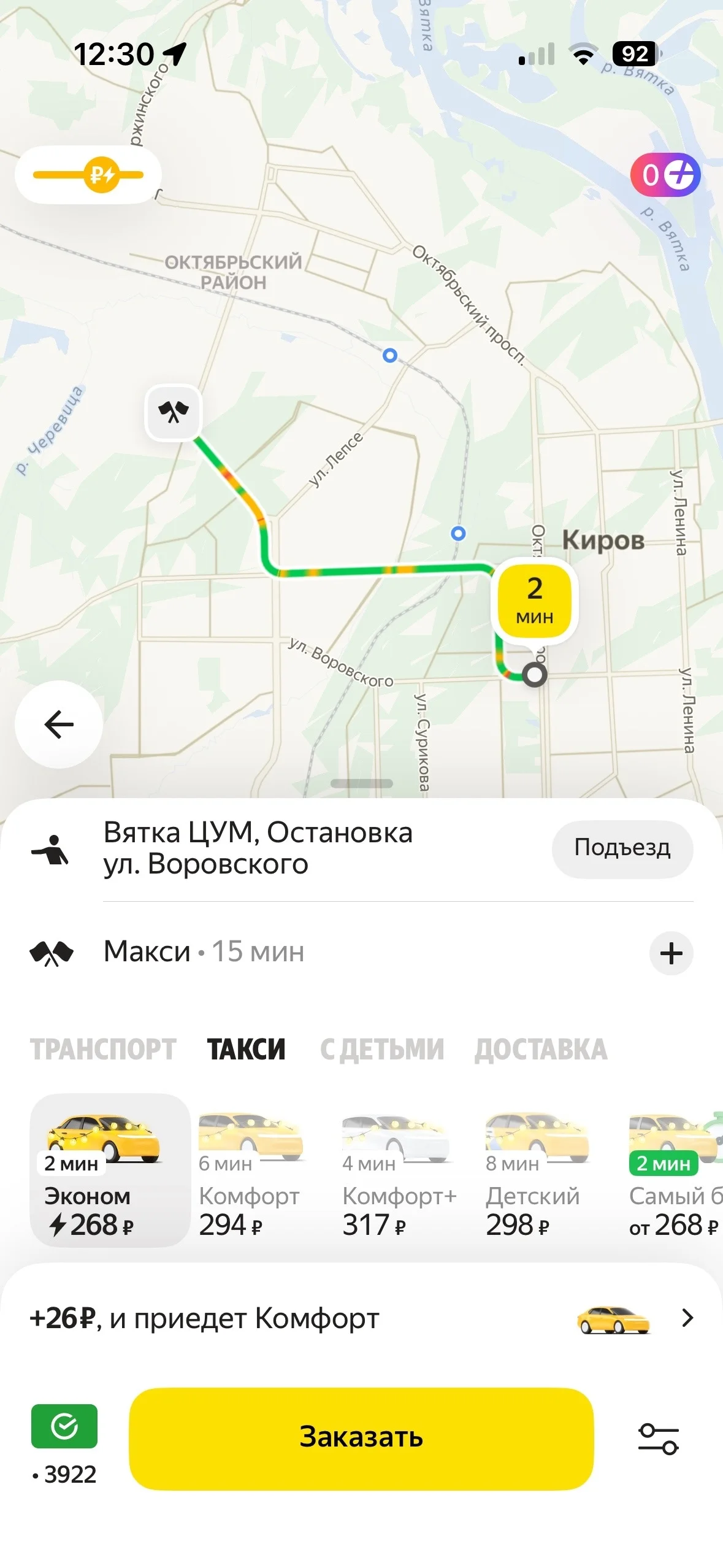This screenshot has height=1568, width=723.
Task: Go back using the arrow button
Action: pyautogui.click(x=59, y=724)
